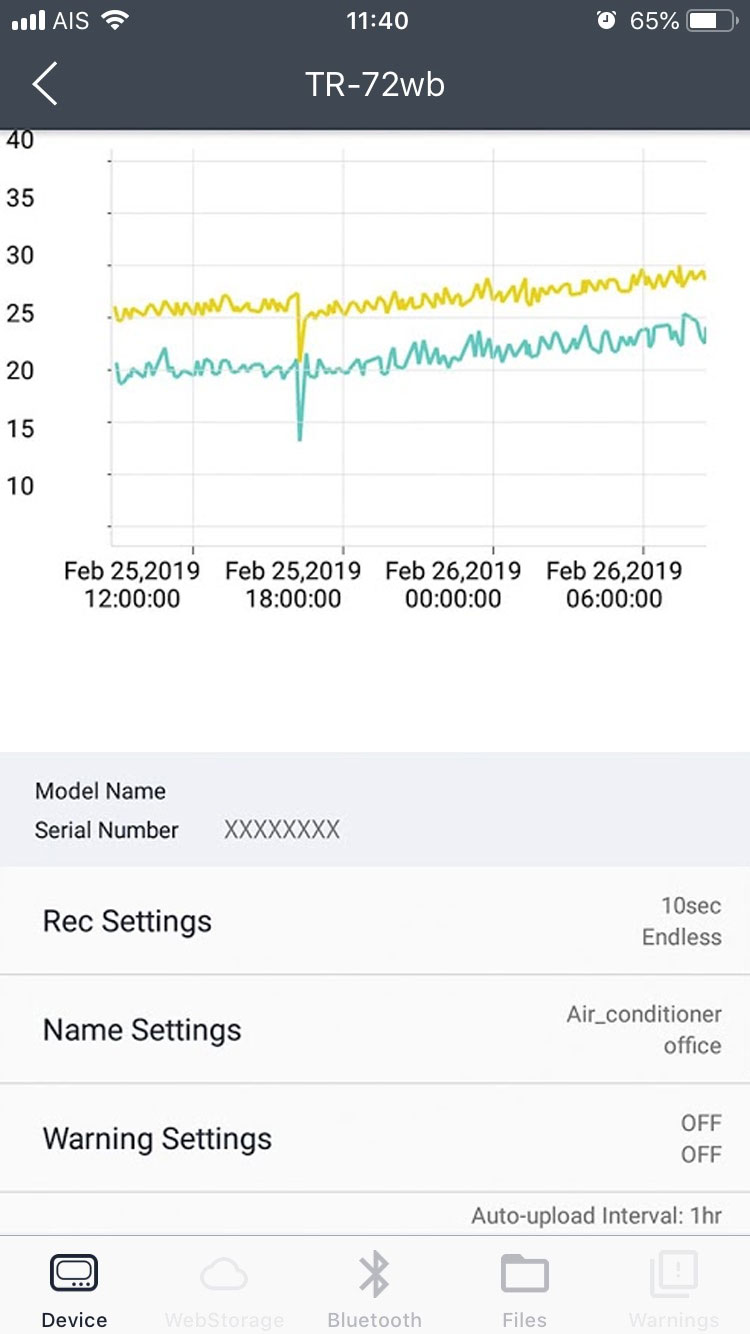Open Warning Settings
Image resolution: width=750 pixels, height=1334 pixels.
click(374, 1138)
